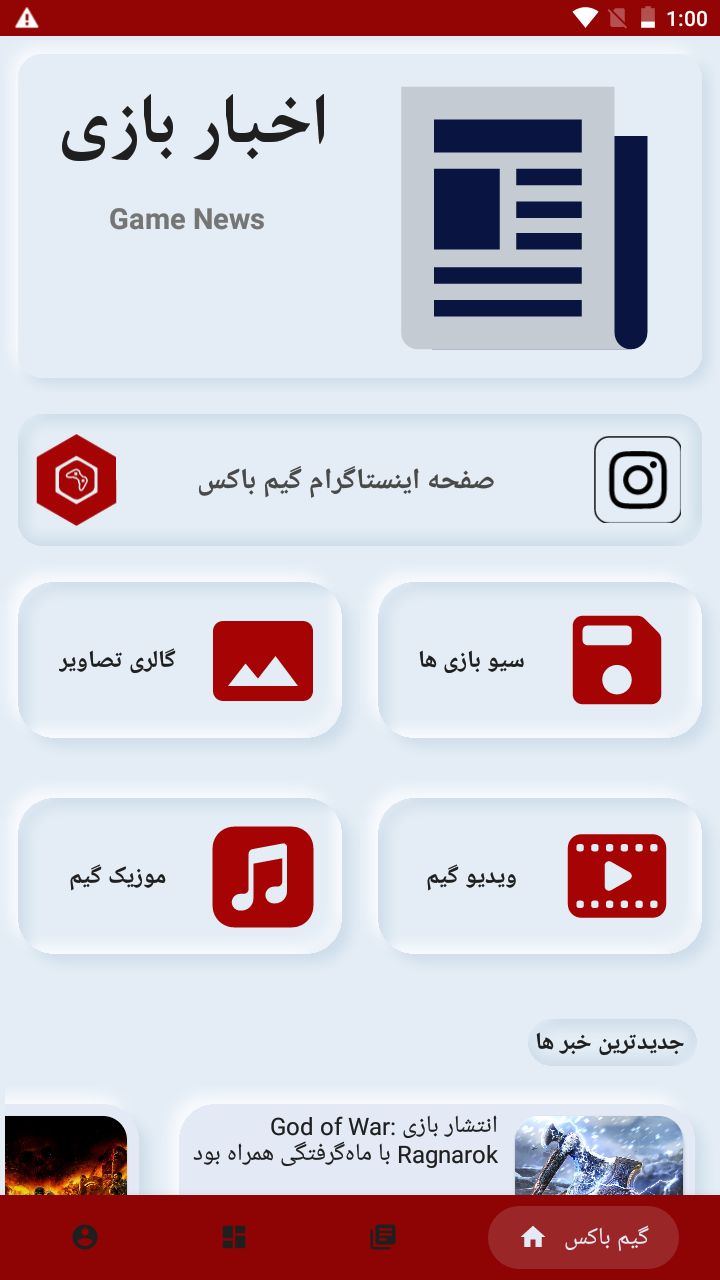
Task: Open the news stack icon in bottom bar
Action: click(x=383, y=1237)
